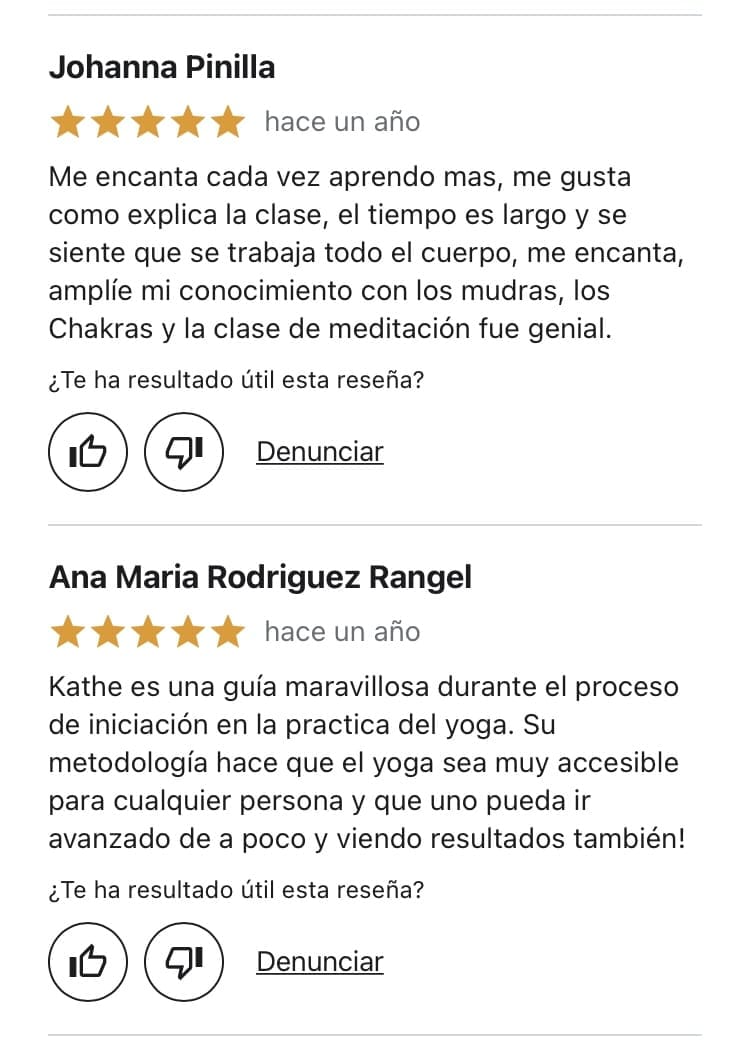Tap Denunciar under Johanna Pinilla's review

coord(320,452)
